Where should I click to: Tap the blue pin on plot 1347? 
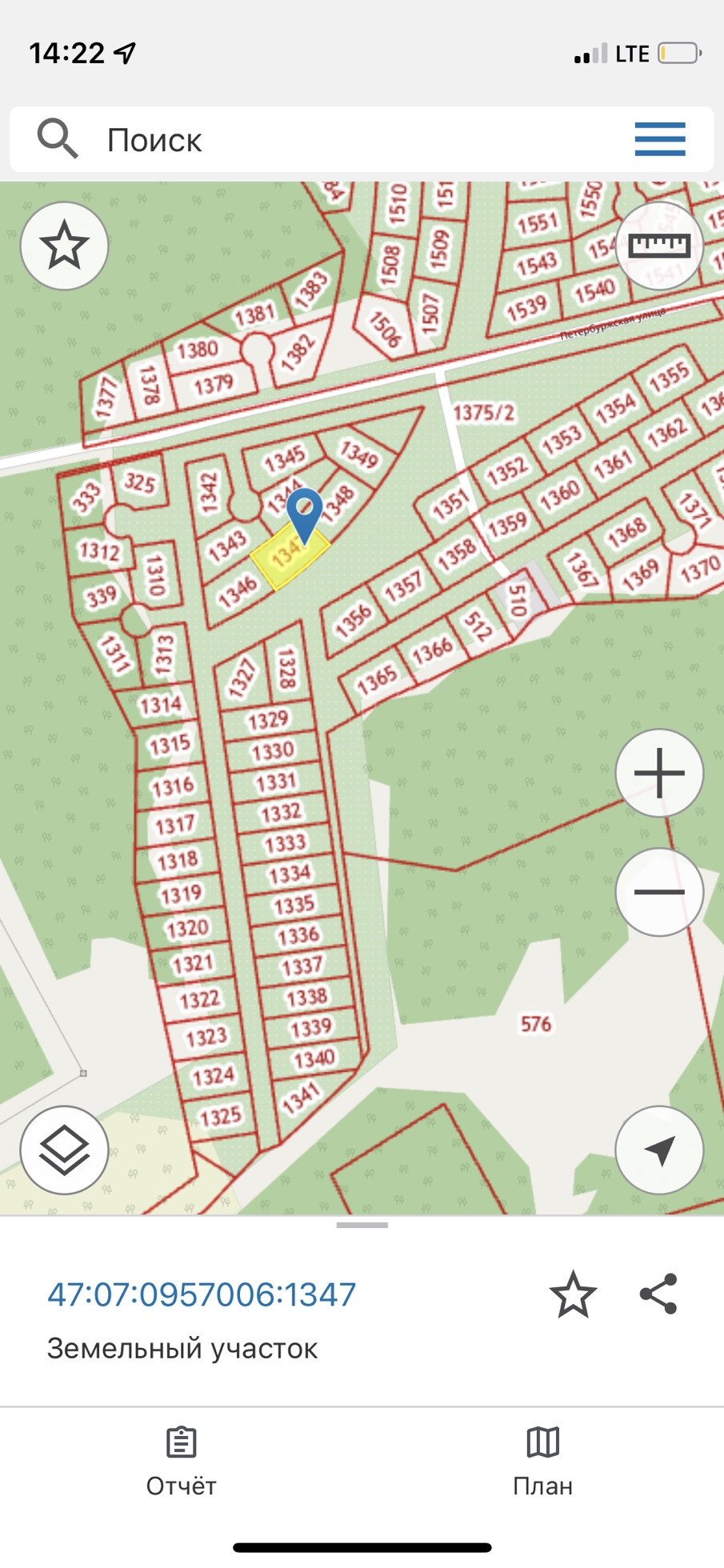coord(305,512)
